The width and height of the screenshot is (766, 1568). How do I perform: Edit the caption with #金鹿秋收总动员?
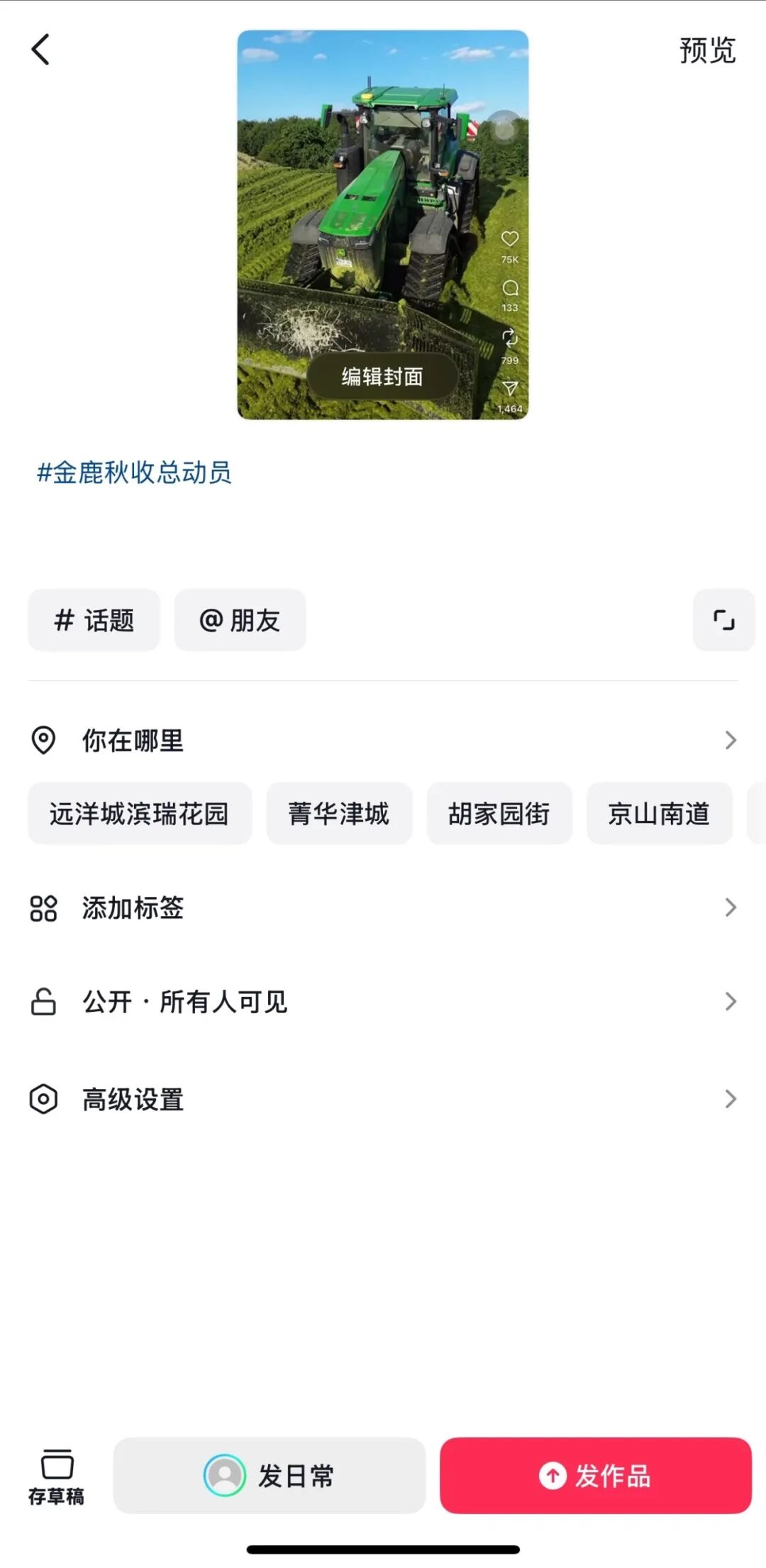pyautogui.click(x=135, y=473)
